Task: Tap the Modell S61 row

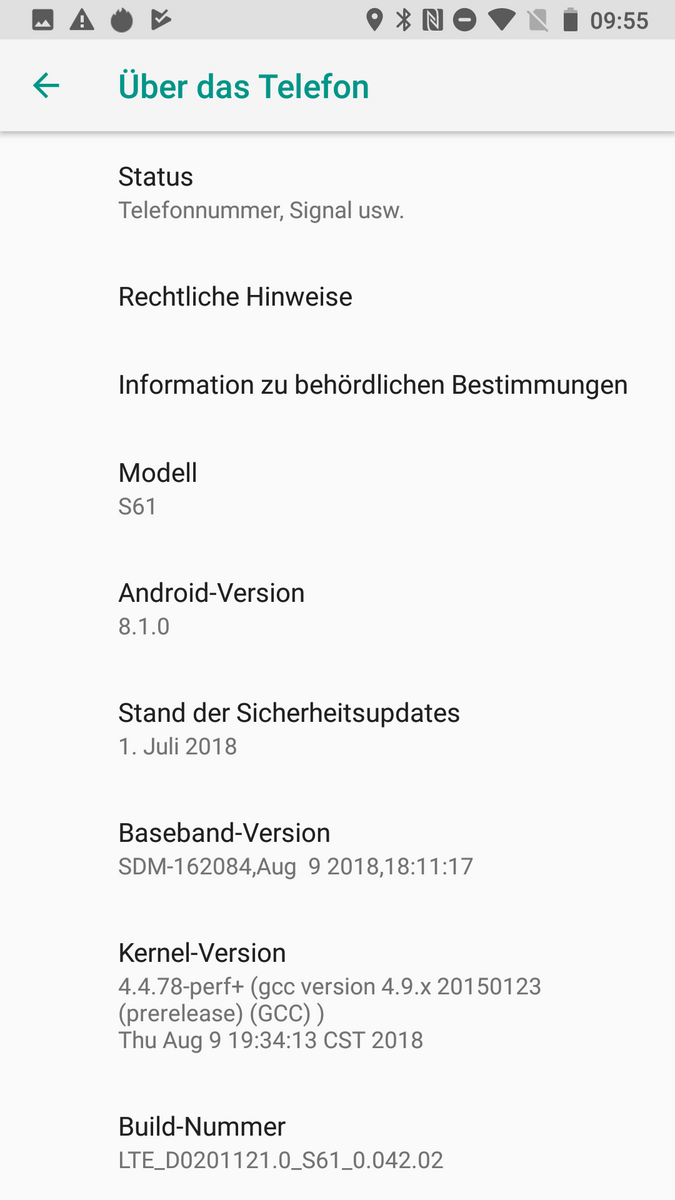Action: pyautogui.click(x=337, y=489)
